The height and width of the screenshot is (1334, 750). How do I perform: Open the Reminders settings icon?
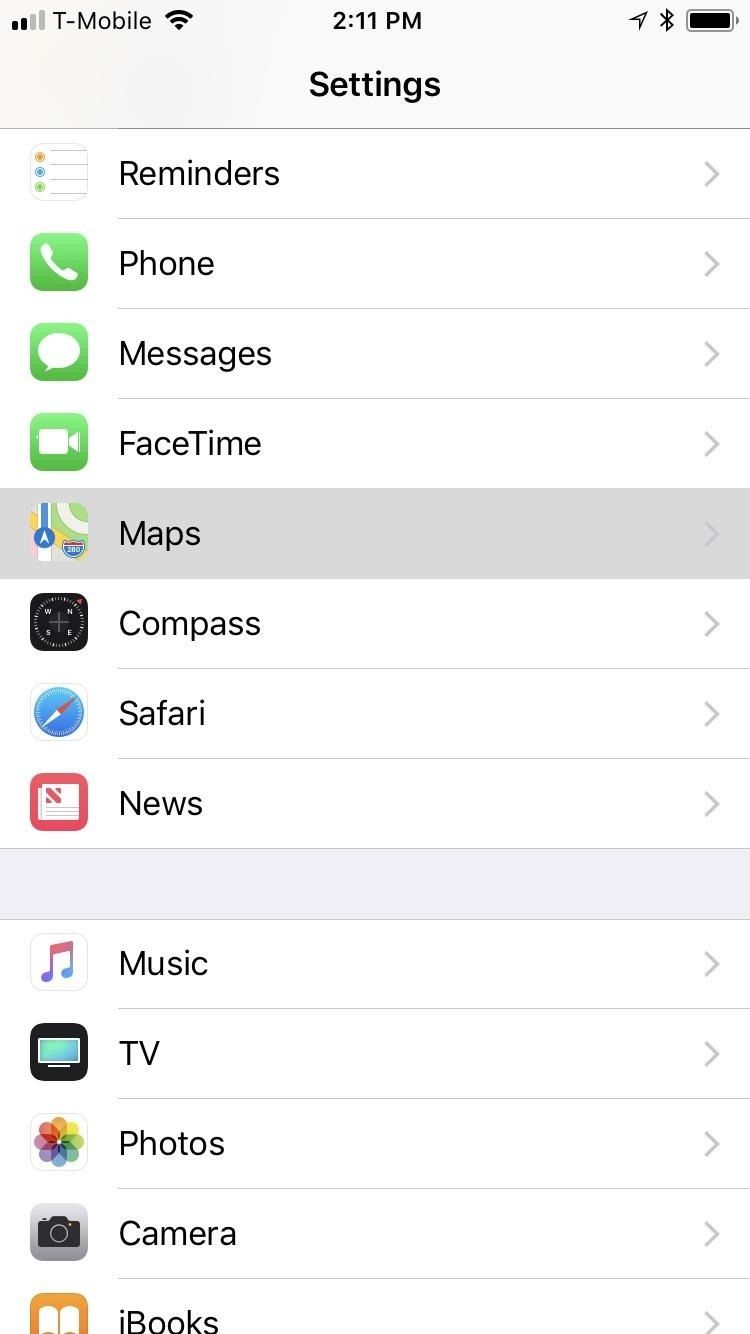click(x=59, y=172)
